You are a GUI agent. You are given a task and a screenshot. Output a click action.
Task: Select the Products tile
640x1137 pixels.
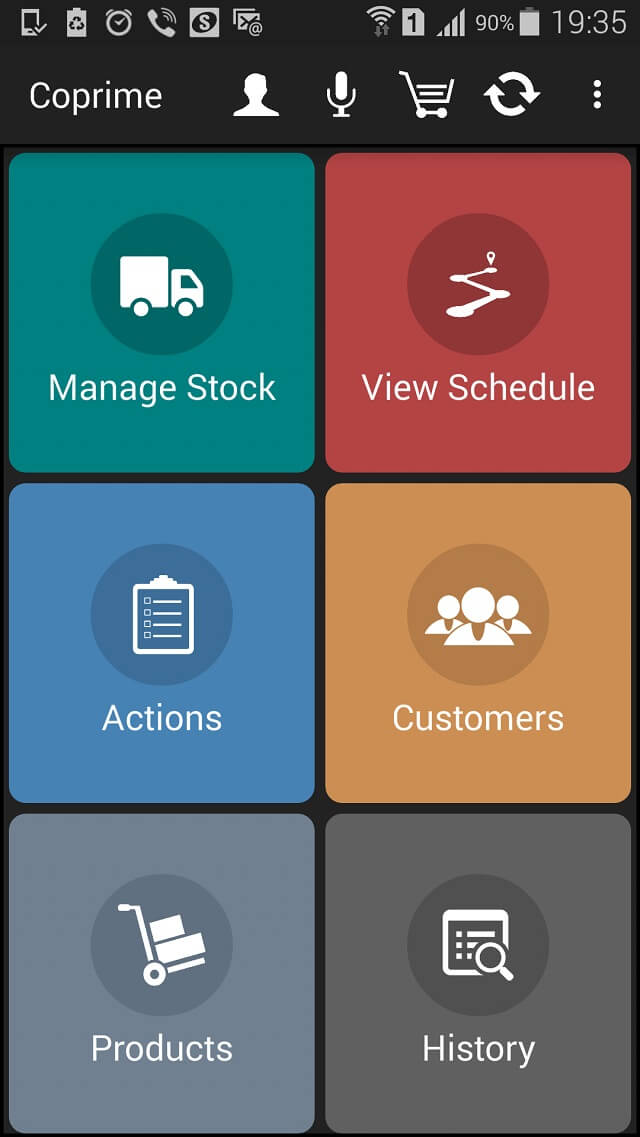tap(162, 974)
